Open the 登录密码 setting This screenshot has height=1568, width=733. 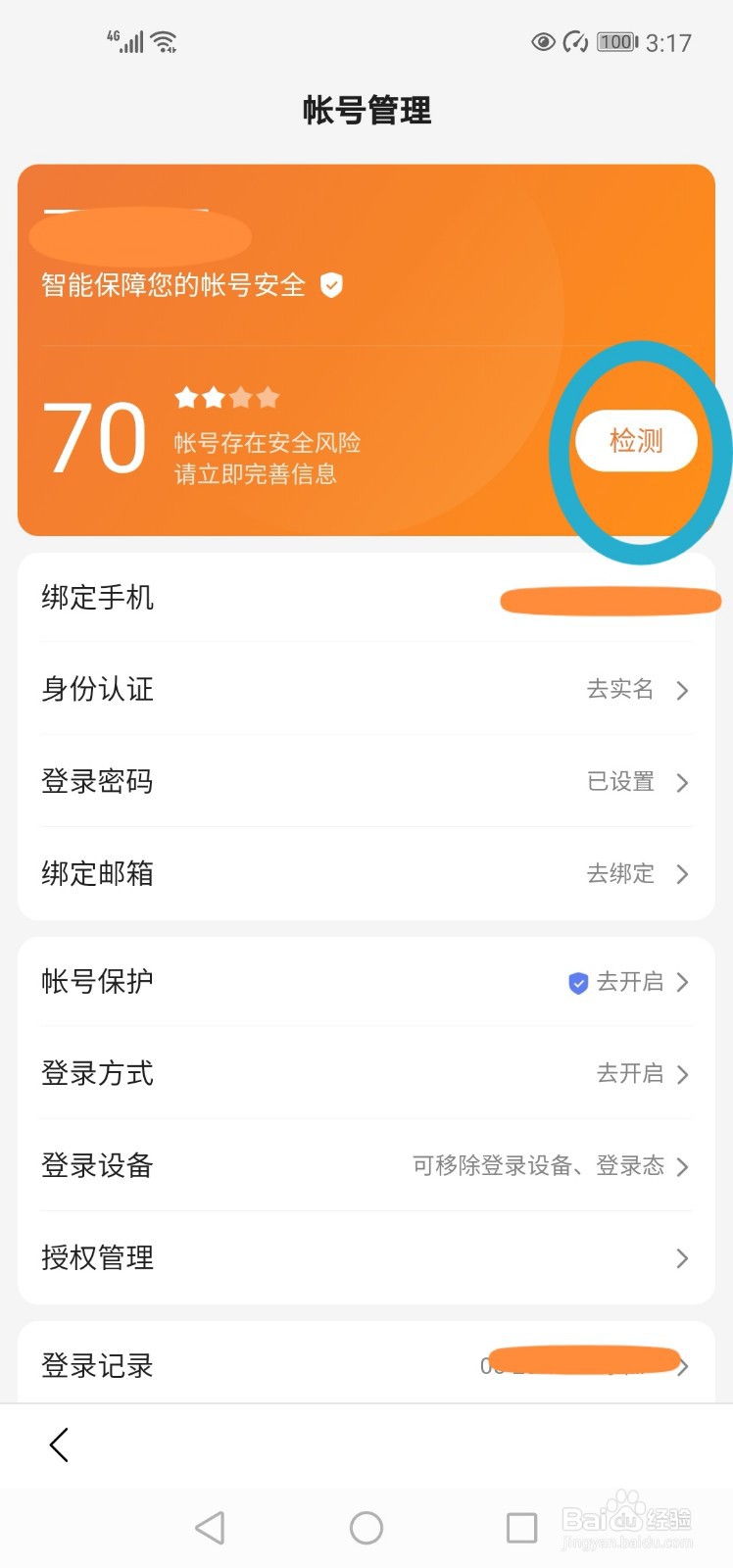pyautogui.click(x=366, y=781)
